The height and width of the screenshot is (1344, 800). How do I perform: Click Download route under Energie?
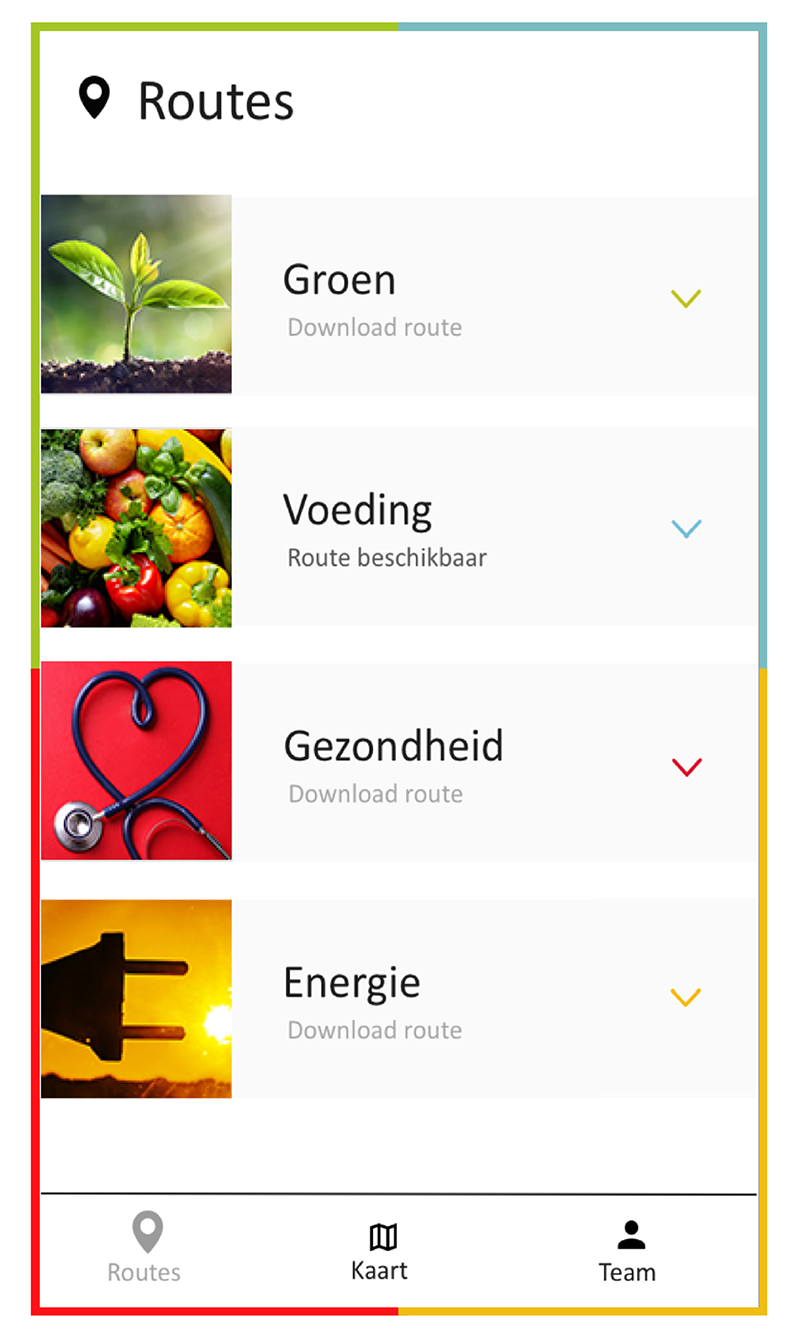(x=374, y=1030)
